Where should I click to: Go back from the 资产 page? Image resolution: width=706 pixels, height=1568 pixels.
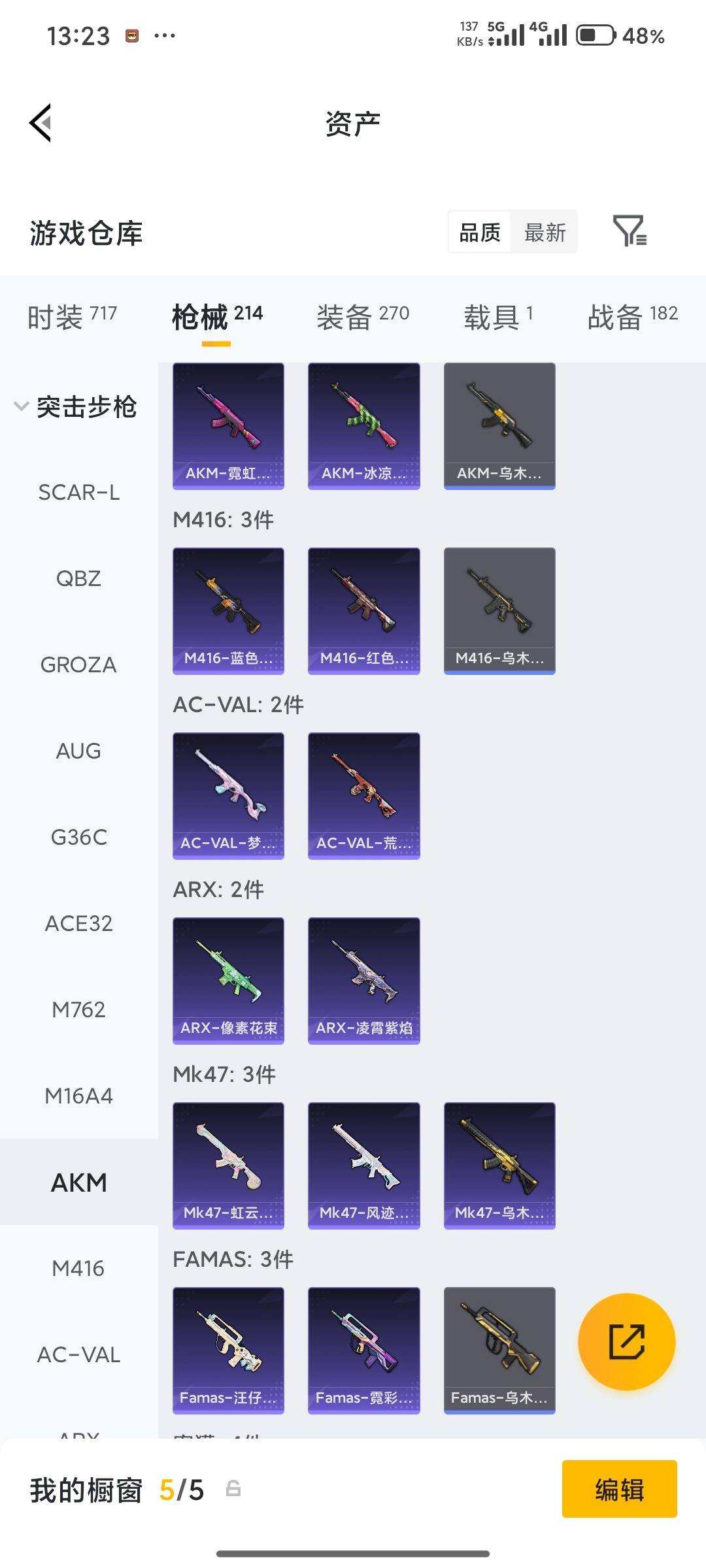(x=41, y=123)
